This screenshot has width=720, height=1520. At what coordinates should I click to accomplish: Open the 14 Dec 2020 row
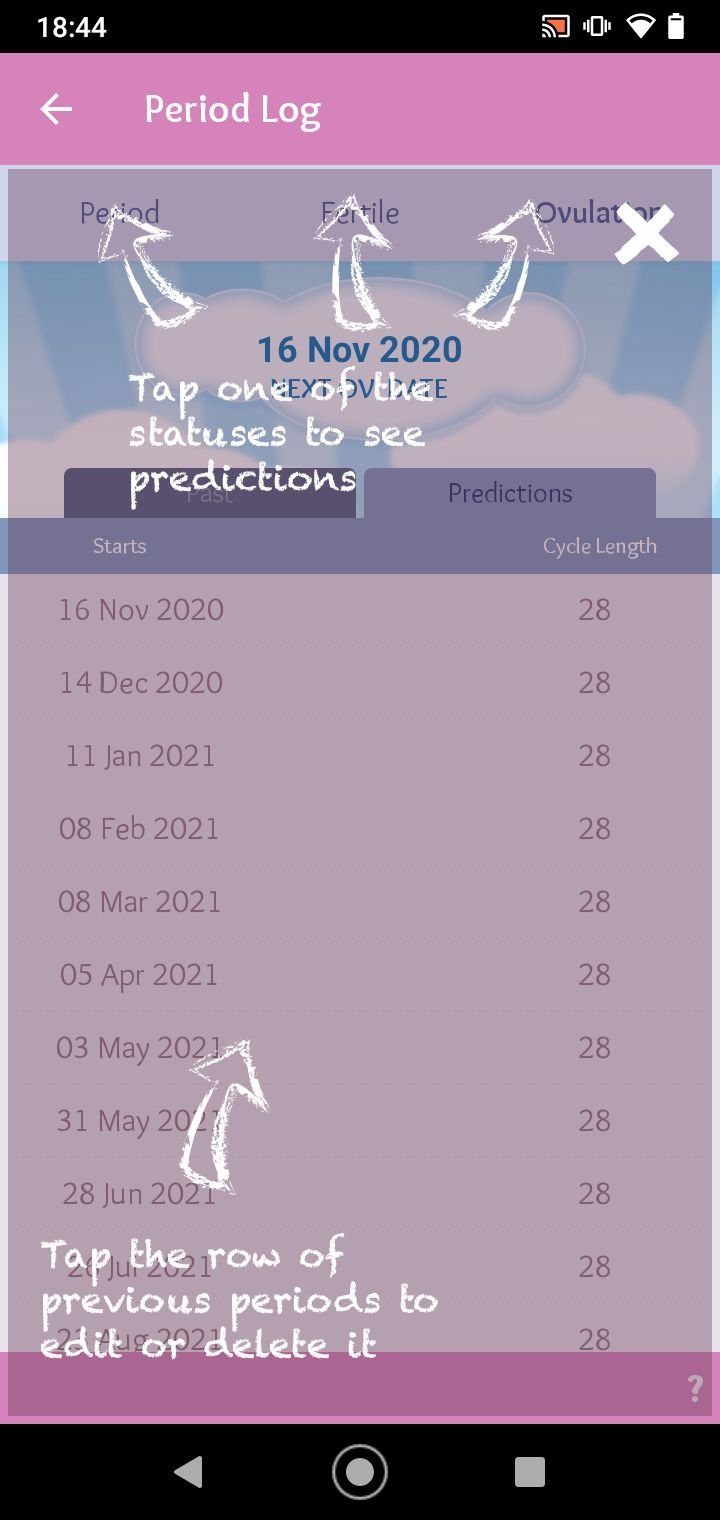tap(360, 683)
